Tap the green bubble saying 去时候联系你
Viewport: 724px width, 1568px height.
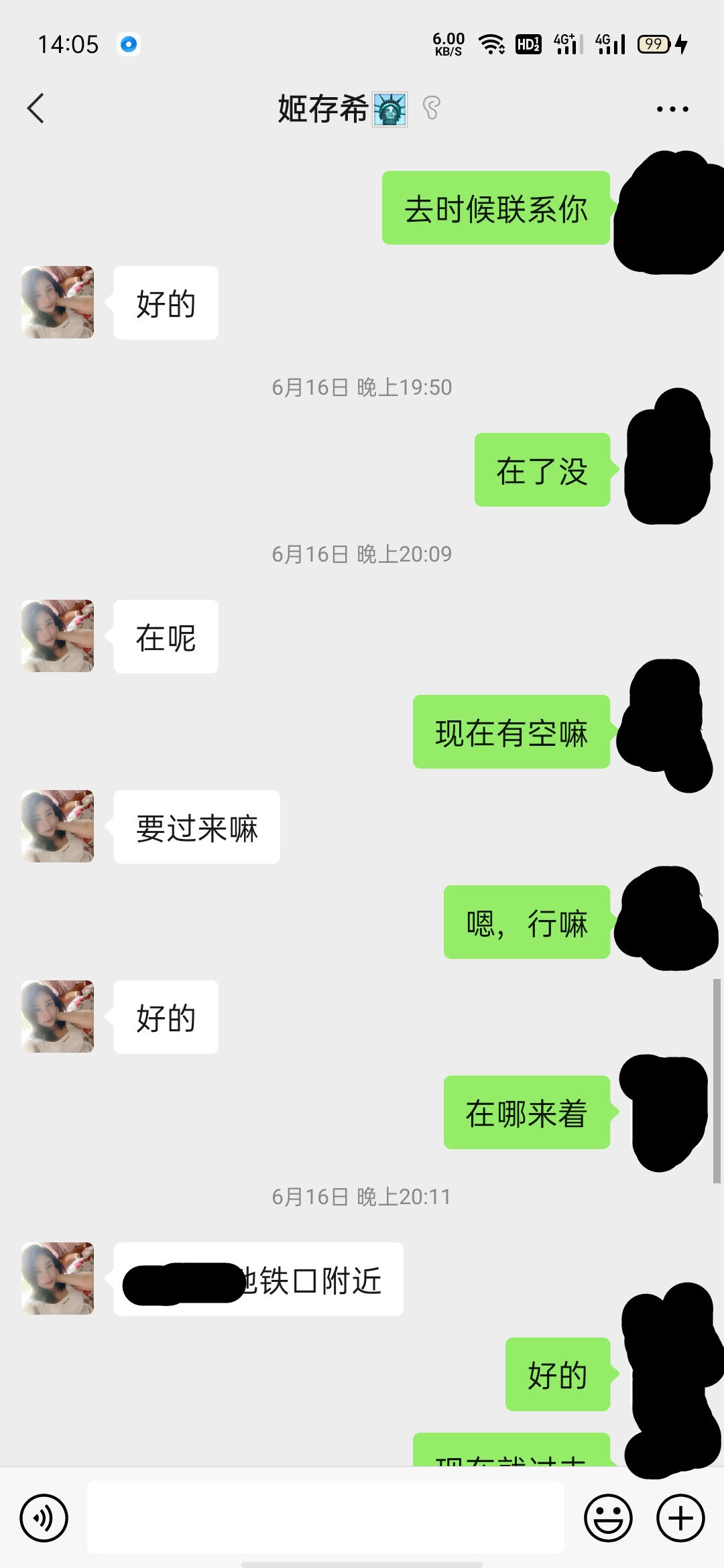(x=496, y=208)
